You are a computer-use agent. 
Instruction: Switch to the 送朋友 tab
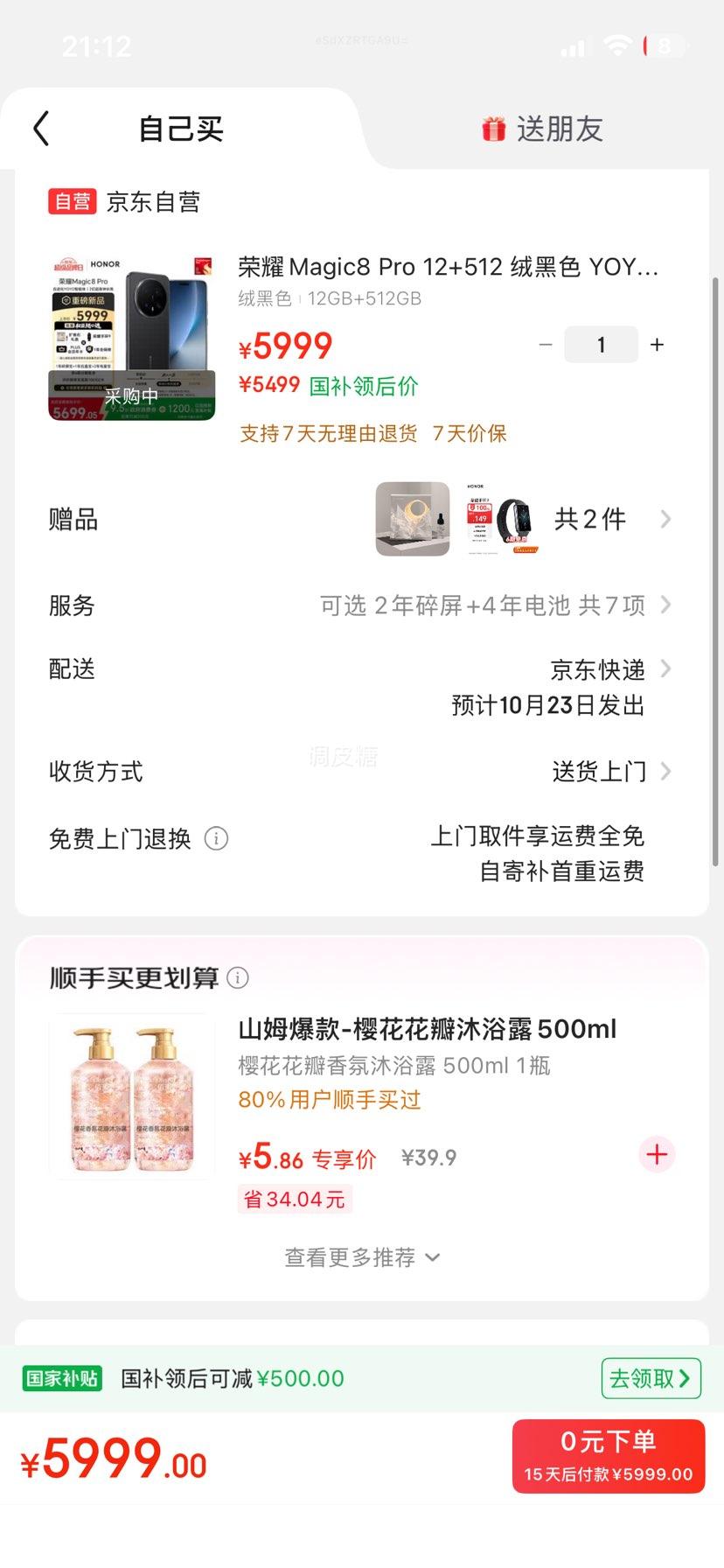point(542,129)
